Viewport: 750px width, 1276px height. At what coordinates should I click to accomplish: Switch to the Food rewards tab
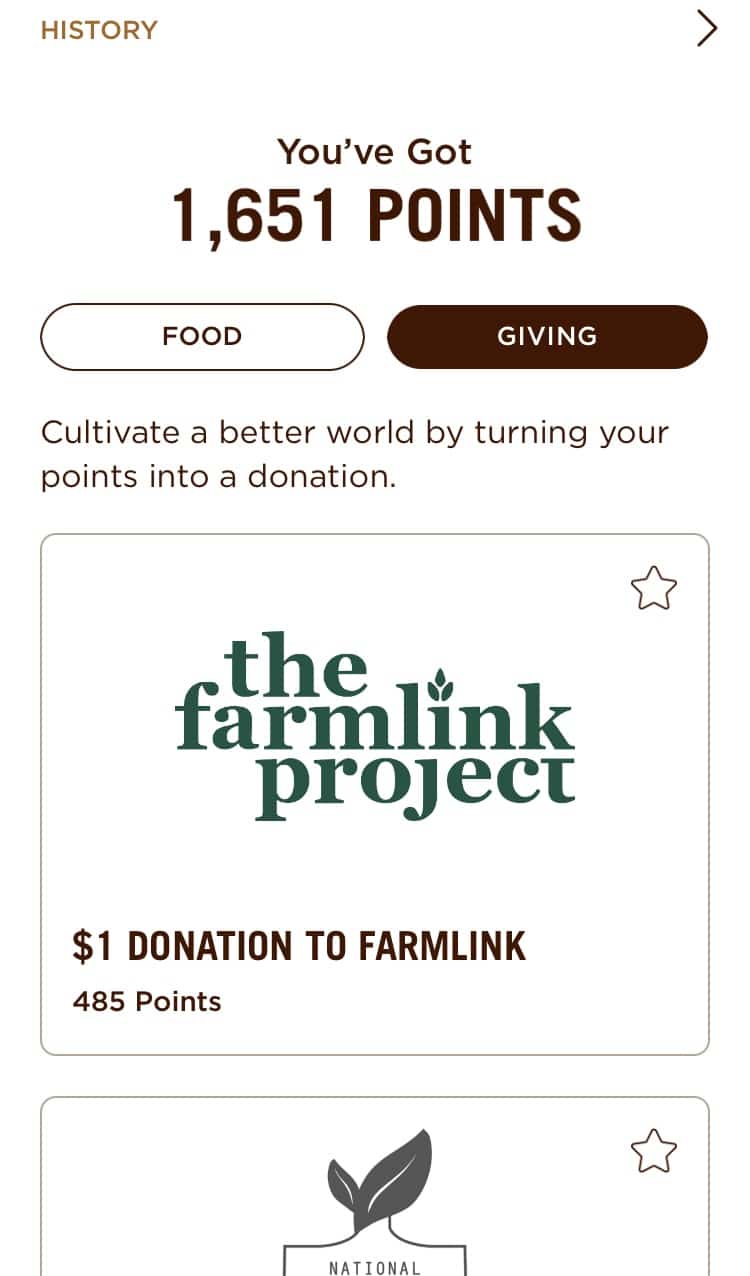coord(202,337)
